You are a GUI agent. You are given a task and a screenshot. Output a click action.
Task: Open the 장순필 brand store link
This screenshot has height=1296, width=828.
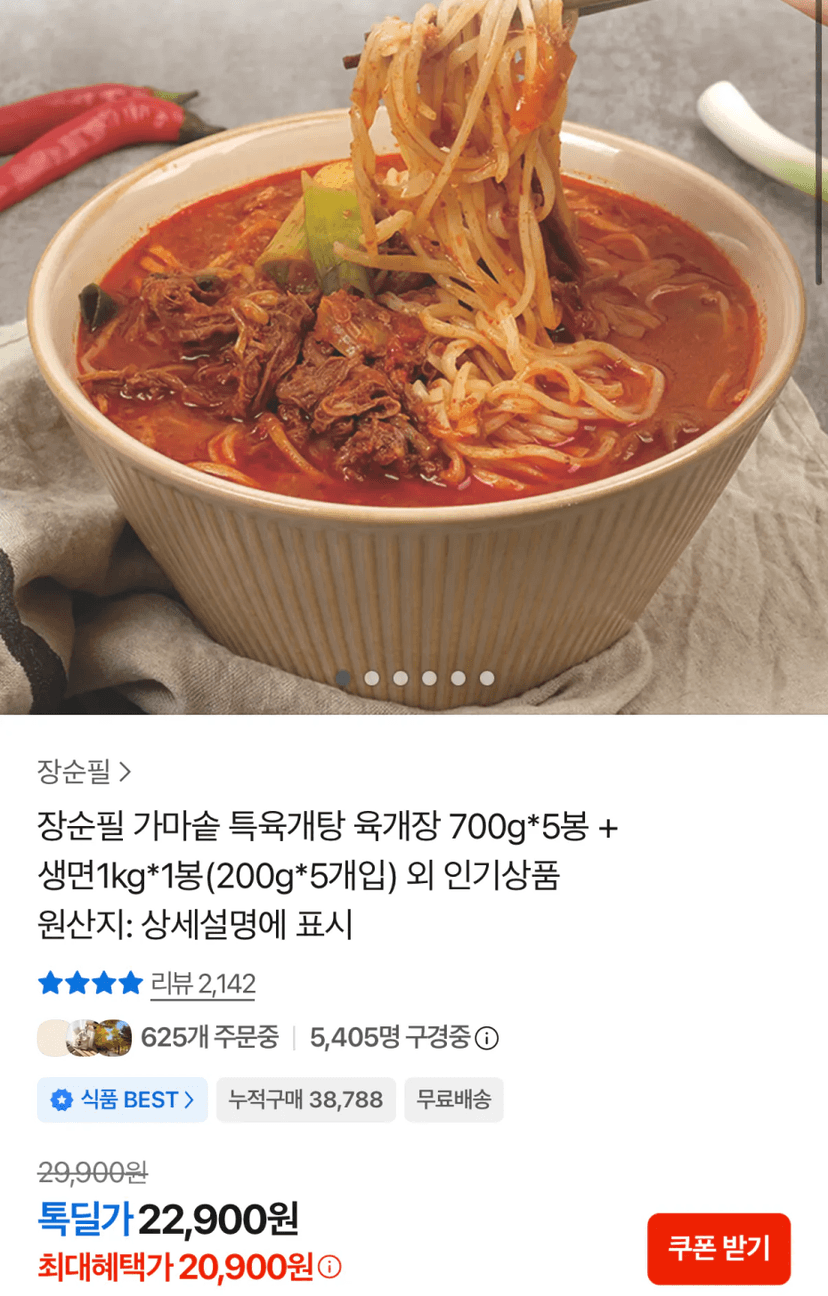click(84, 771)
